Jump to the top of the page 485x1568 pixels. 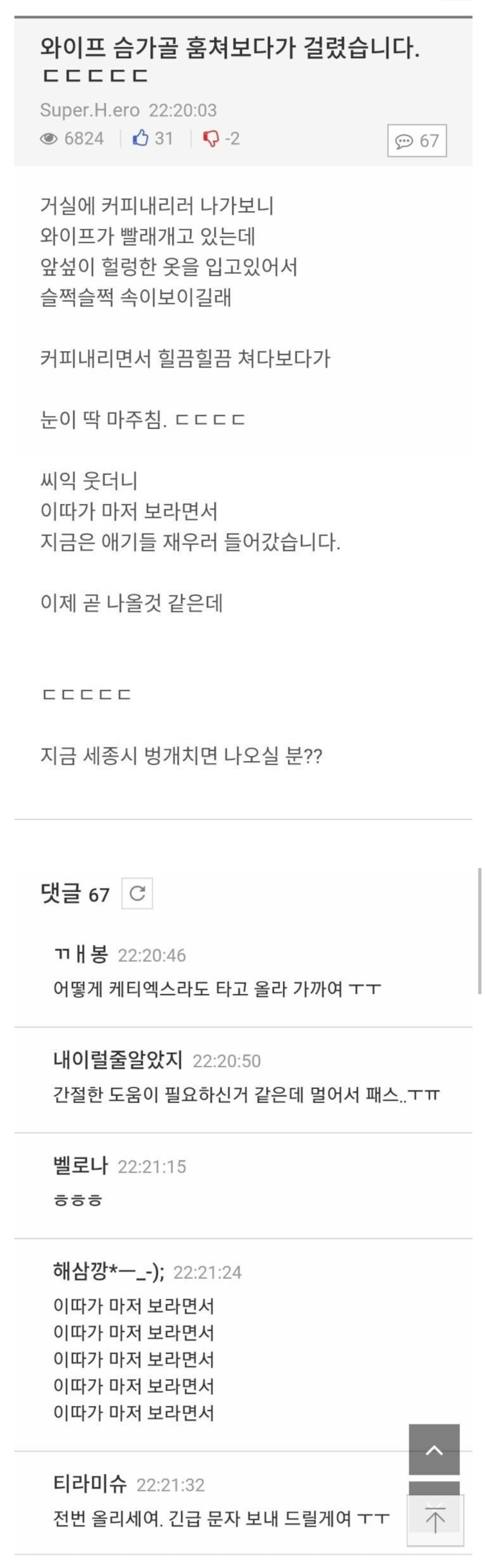point(435,1521)
